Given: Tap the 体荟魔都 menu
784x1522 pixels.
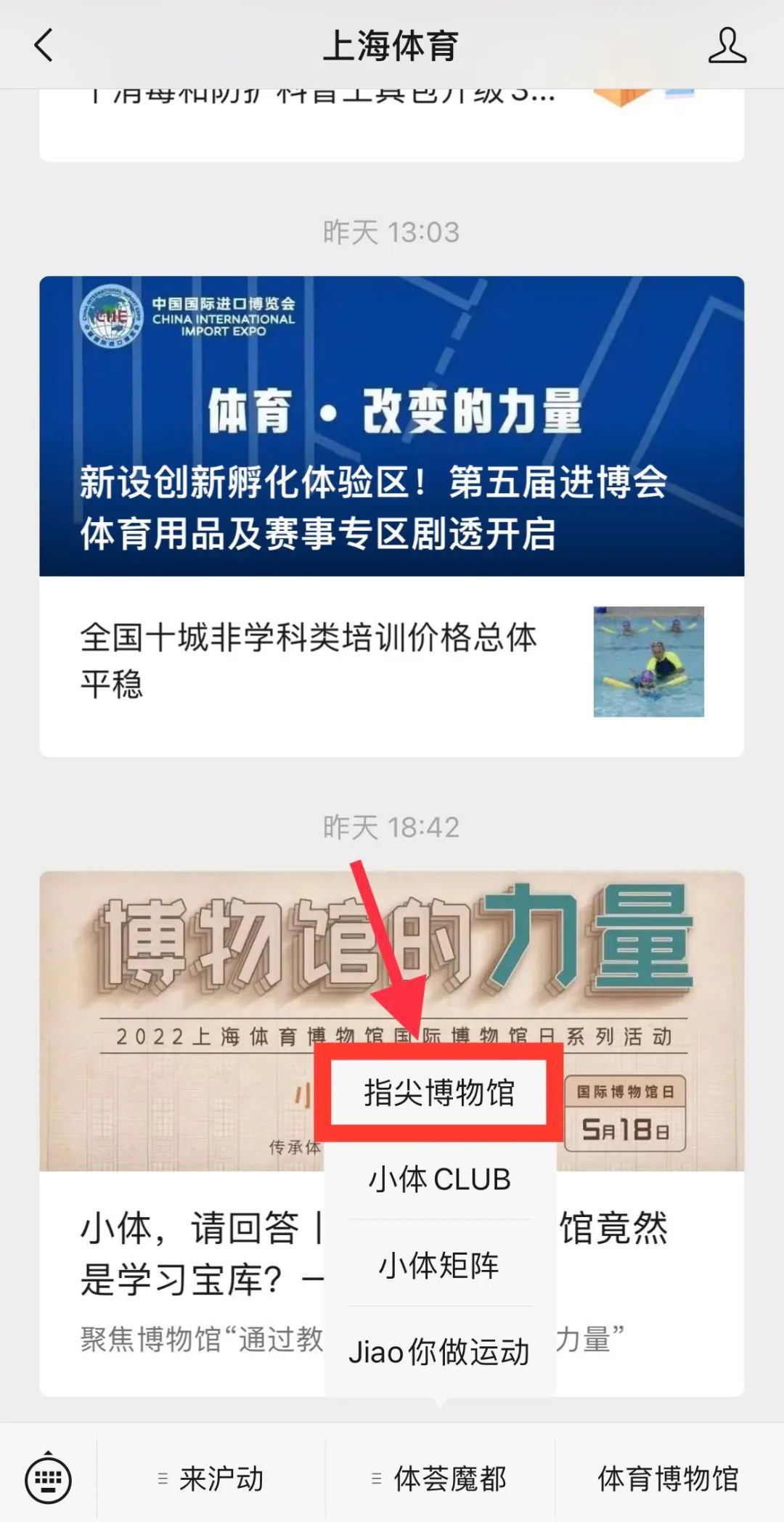Looking at the screenshot, I should coord(439,1478).
